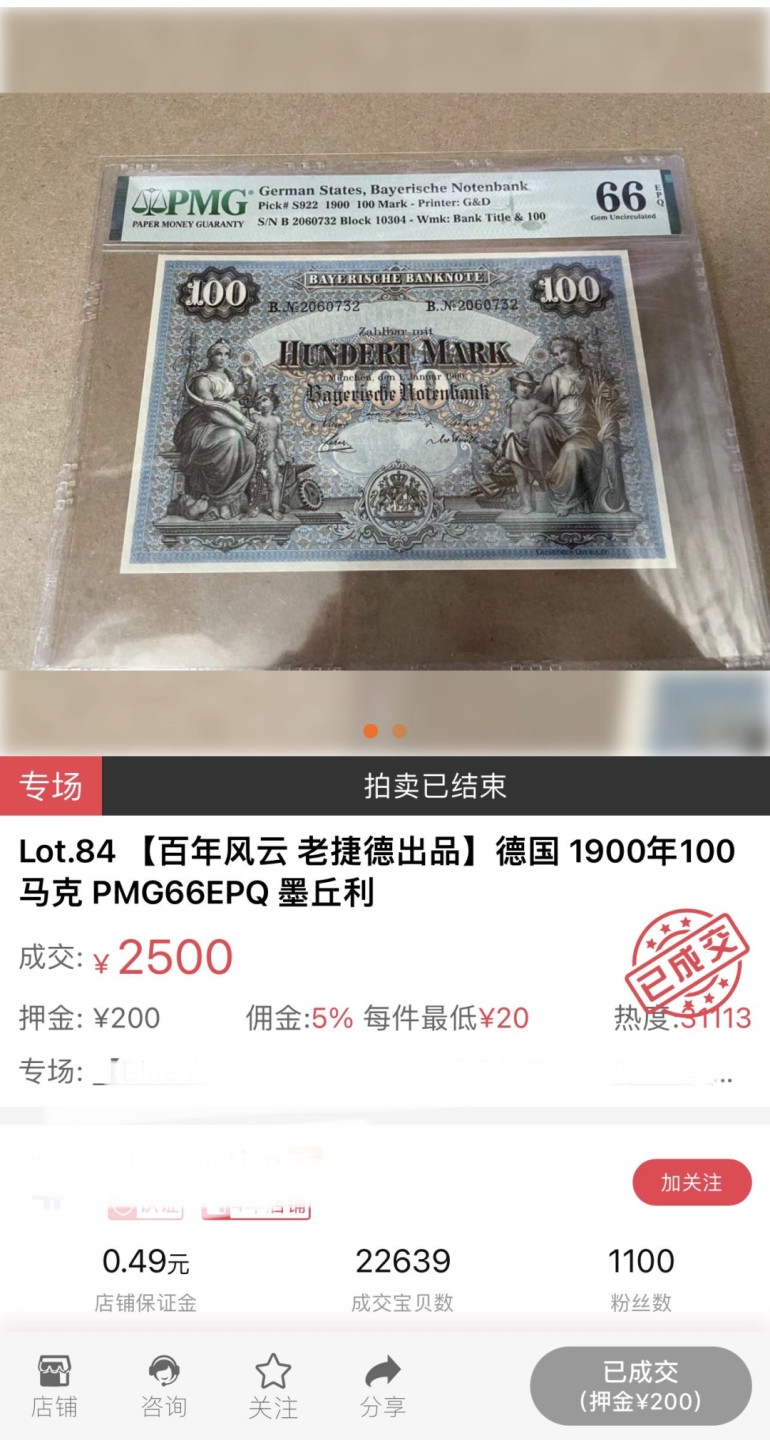Viewport: 770px width, 1440px height.
Task: Tap the 已成交 deposit button
Action: [x=640, y=1386]
